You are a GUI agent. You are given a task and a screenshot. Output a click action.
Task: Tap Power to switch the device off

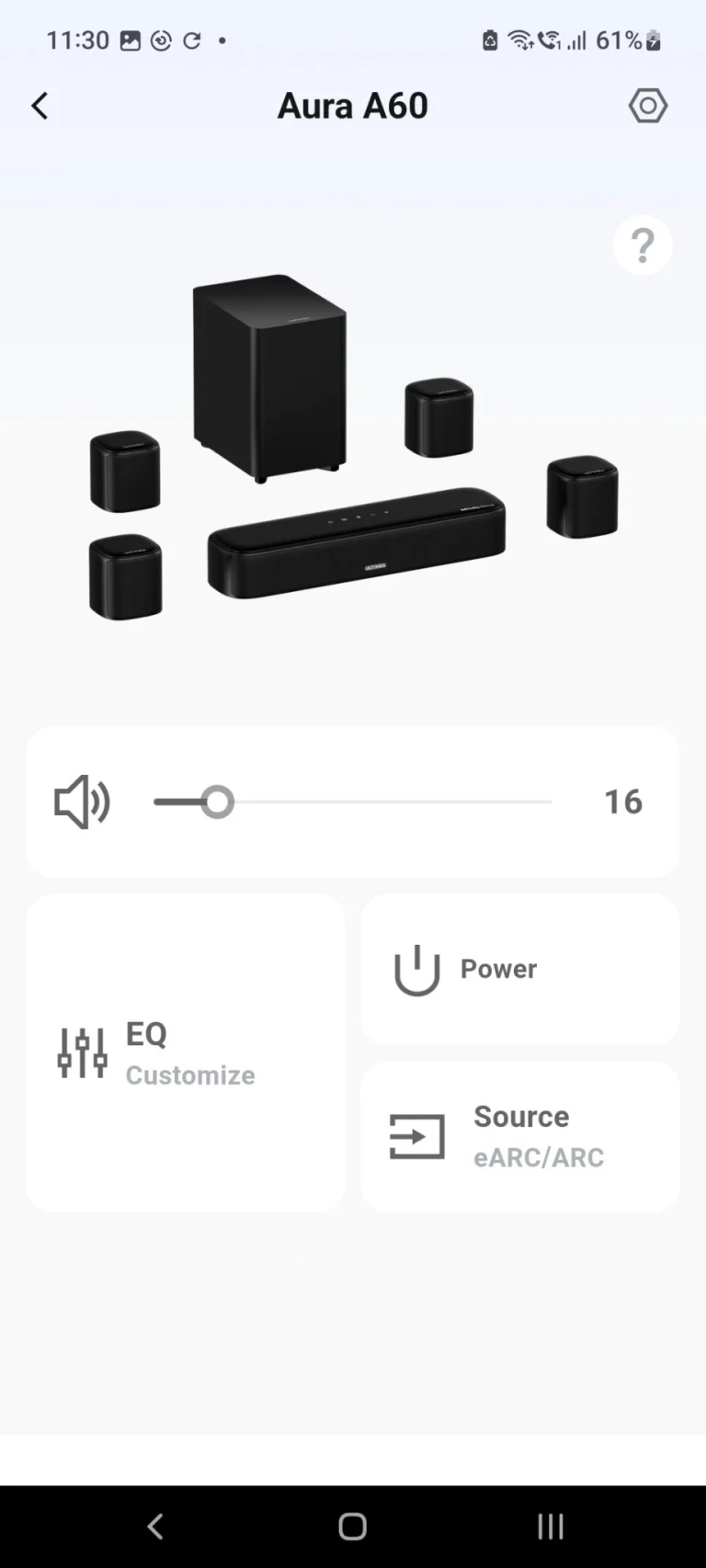click(x=519, y=968)
